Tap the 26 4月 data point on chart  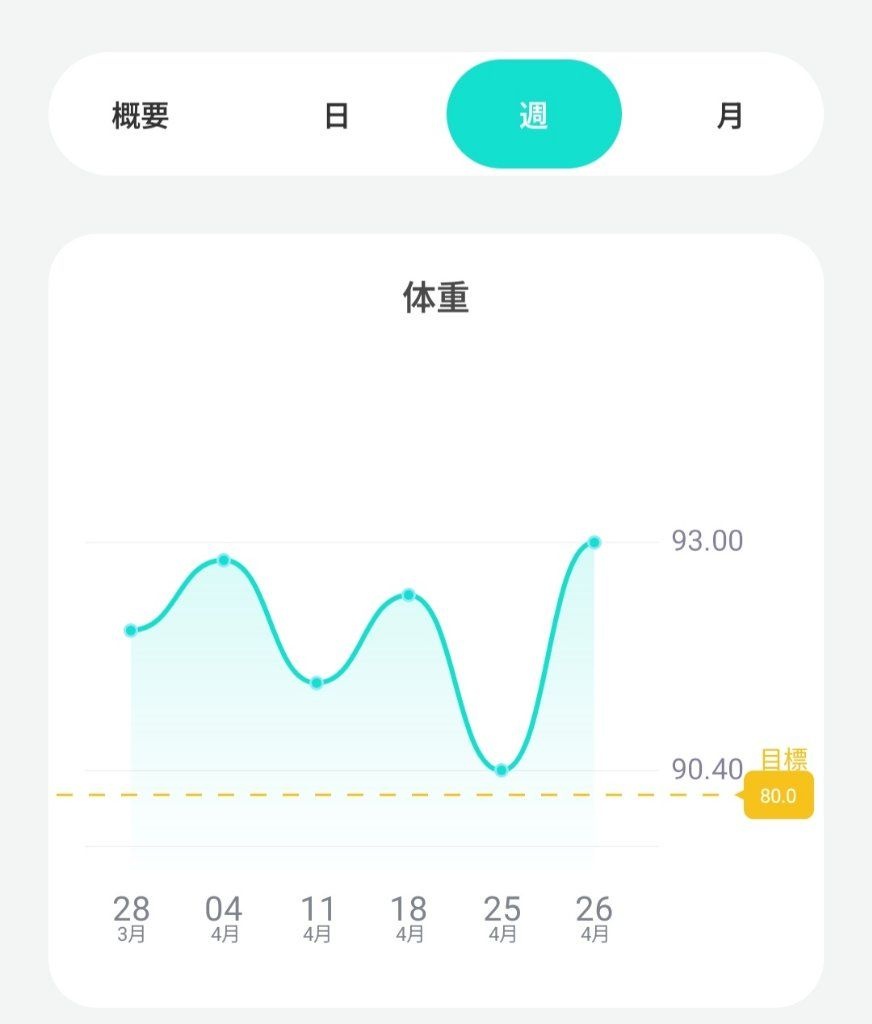coord(594,542)
